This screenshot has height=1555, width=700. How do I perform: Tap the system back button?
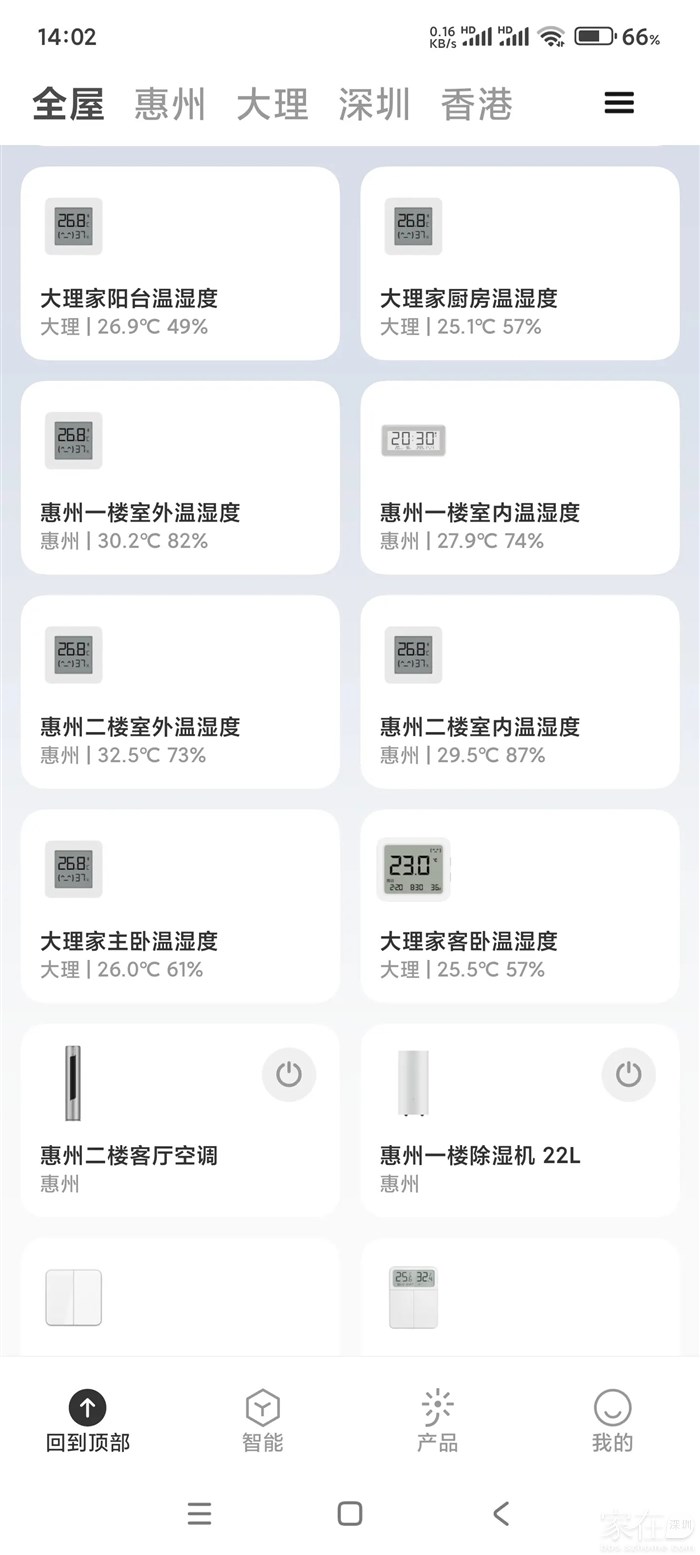point(501,1513)
